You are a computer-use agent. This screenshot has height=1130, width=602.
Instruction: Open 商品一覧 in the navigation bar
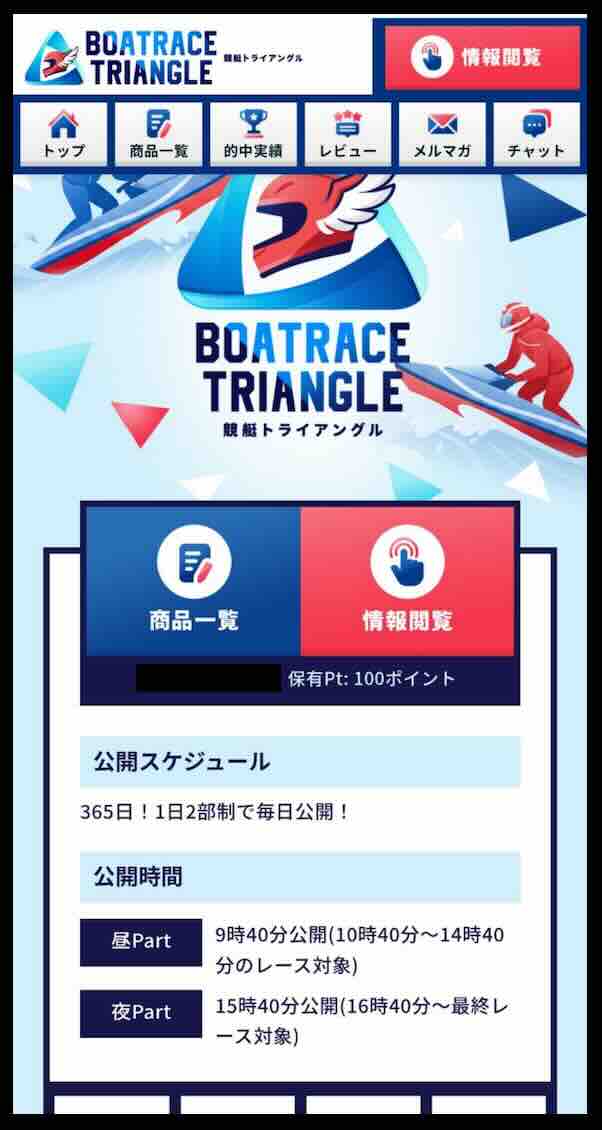(158, 134)
